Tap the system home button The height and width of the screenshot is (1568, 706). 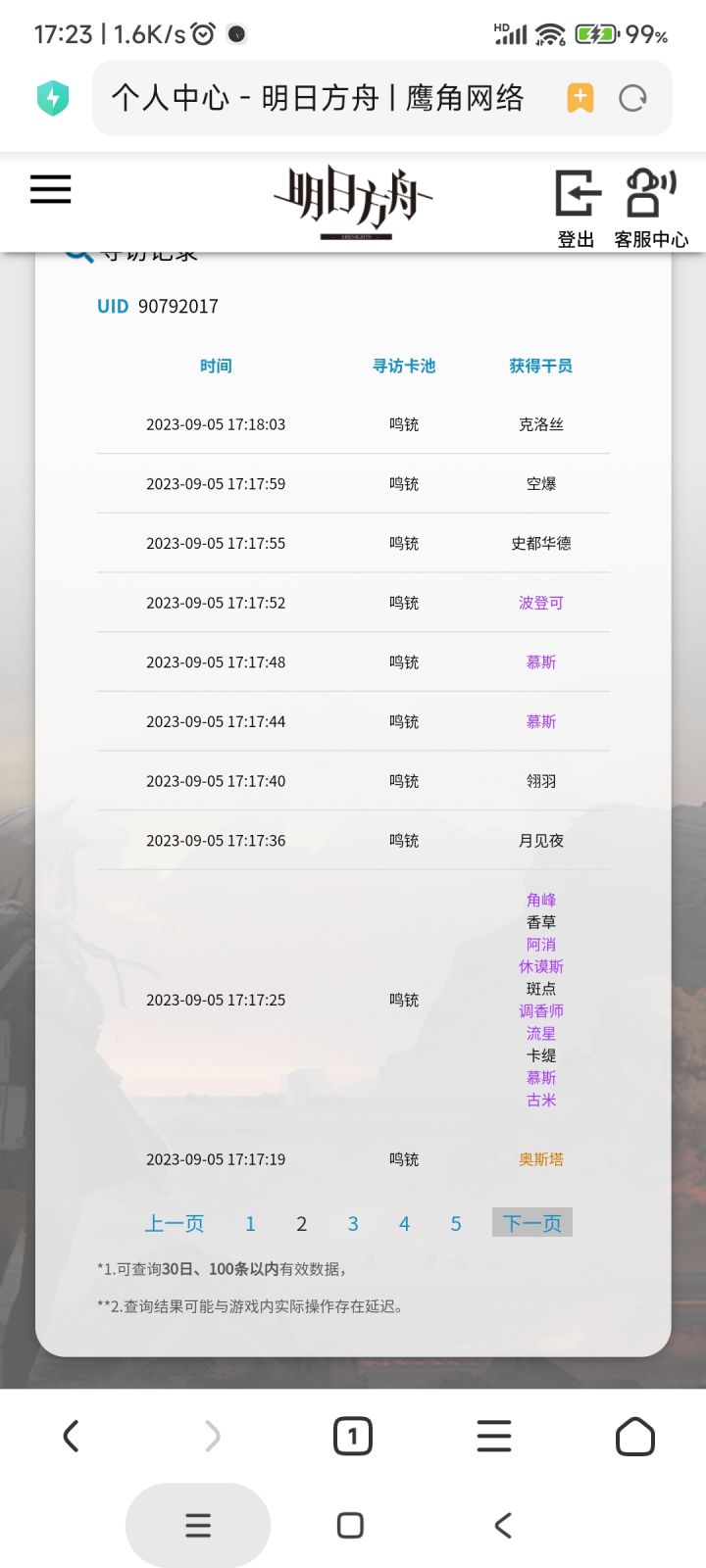[x=350, y=1526]
